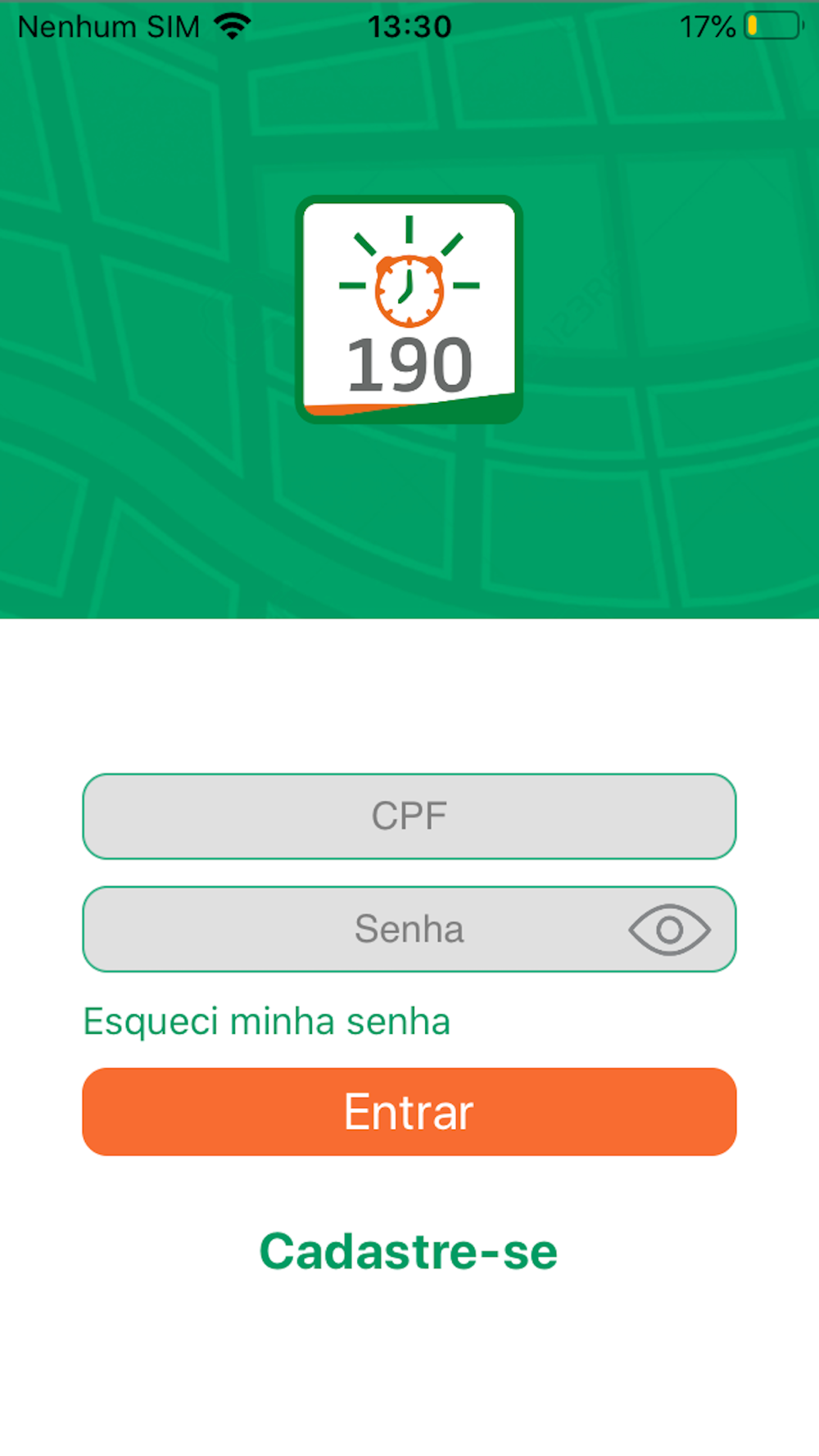Image resolution: width=819 pixels, height=1456 pixels.
Task: Tap the Entrar button
Action: pos(409,1111)
